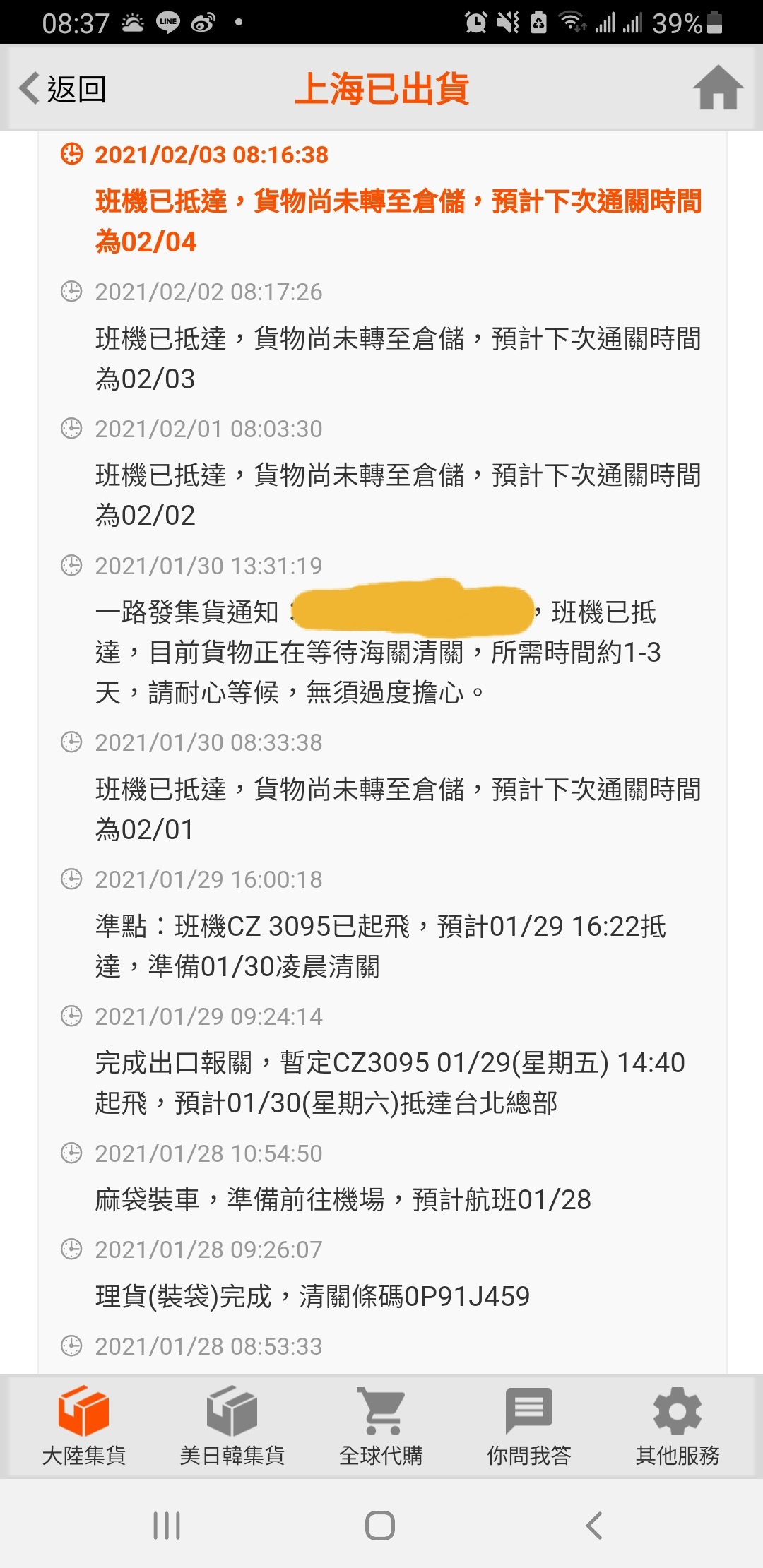Viewport: 763px width, 1568px height.
Task: Open the home icon in the header
Action: (x=718, y=88)
